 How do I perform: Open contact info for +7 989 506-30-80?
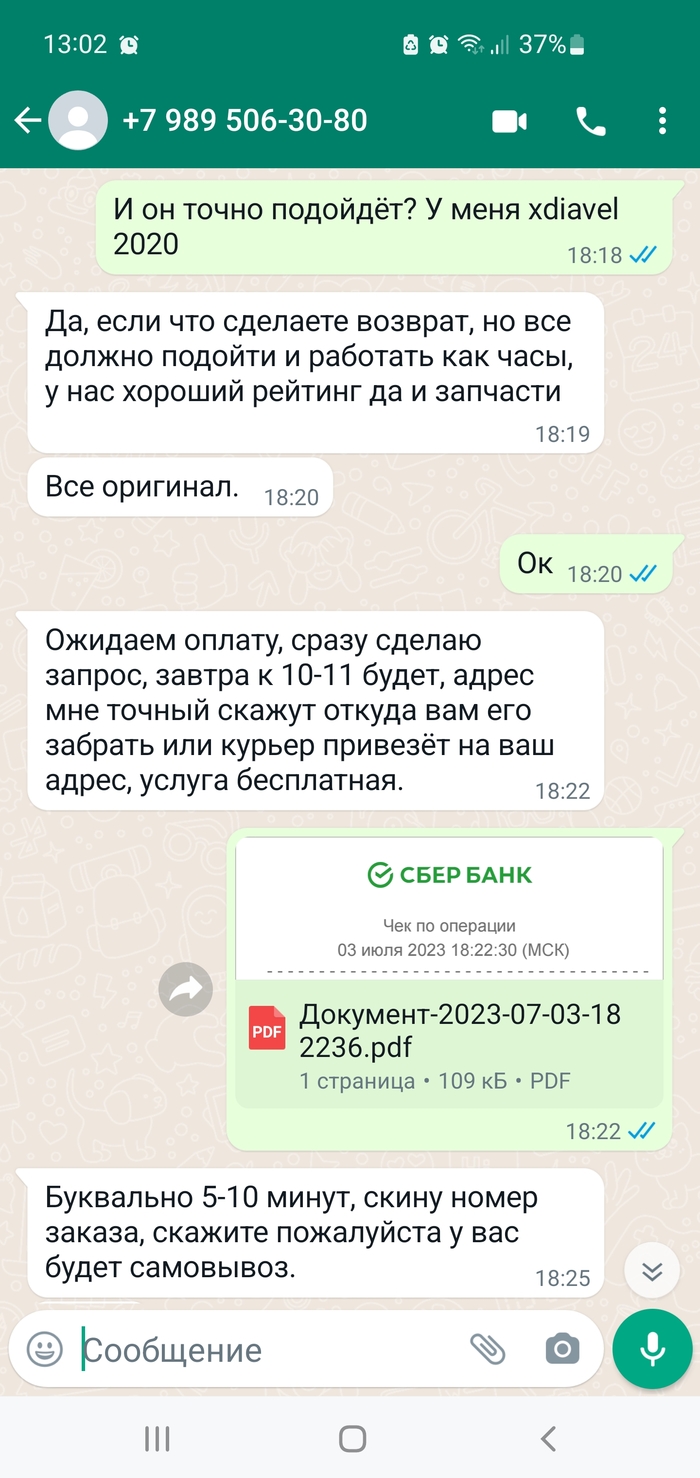[x=244, y=121]
